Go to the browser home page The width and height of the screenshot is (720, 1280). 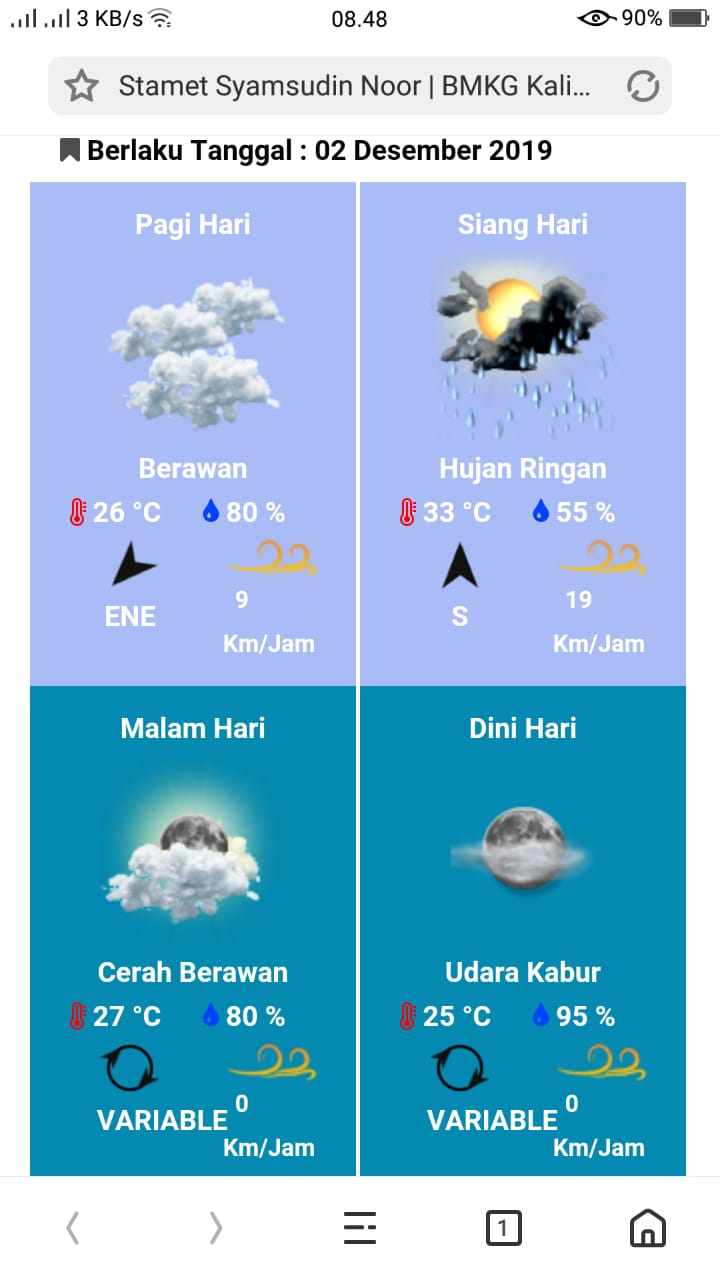[x=647, y=1227]
